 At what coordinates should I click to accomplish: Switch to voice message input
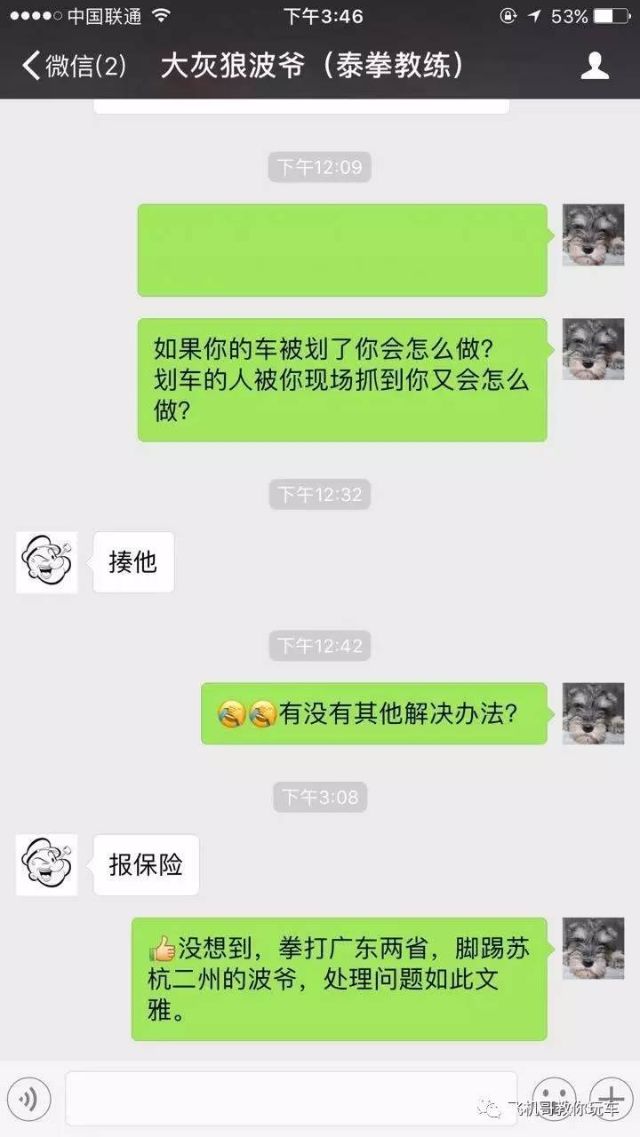(28, 1099)
